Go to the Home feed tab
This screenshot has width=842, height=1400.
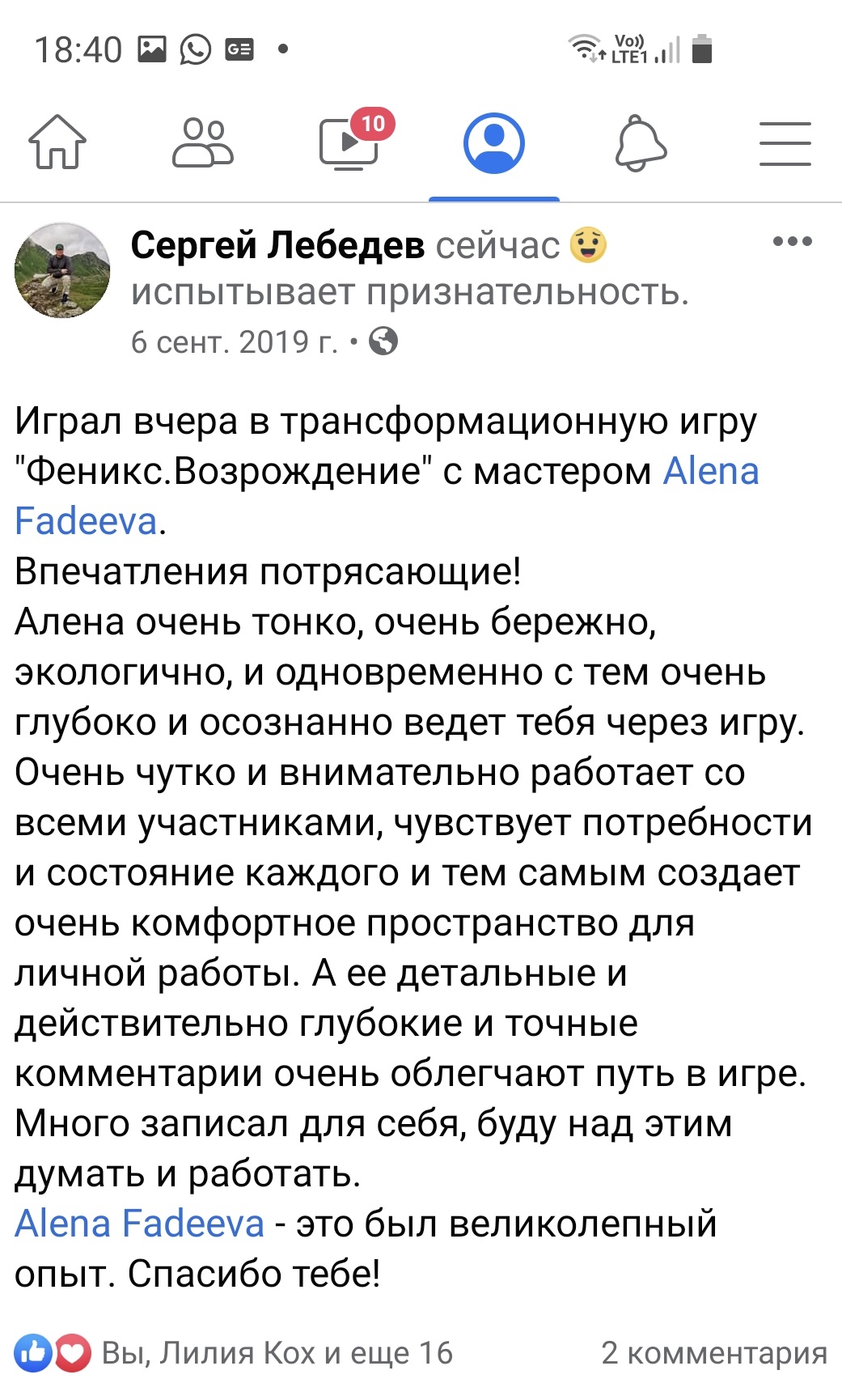pyautogui.click(x=57, y=142)
